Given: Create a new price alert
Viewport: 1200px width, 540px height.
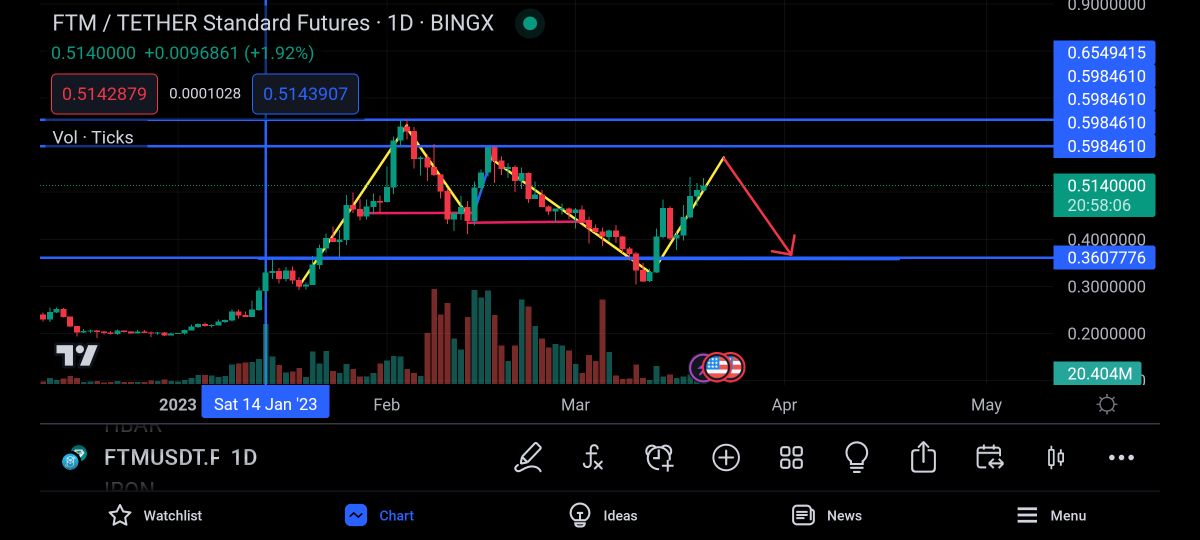Looking at the screenshot, I should click(659, 457).
